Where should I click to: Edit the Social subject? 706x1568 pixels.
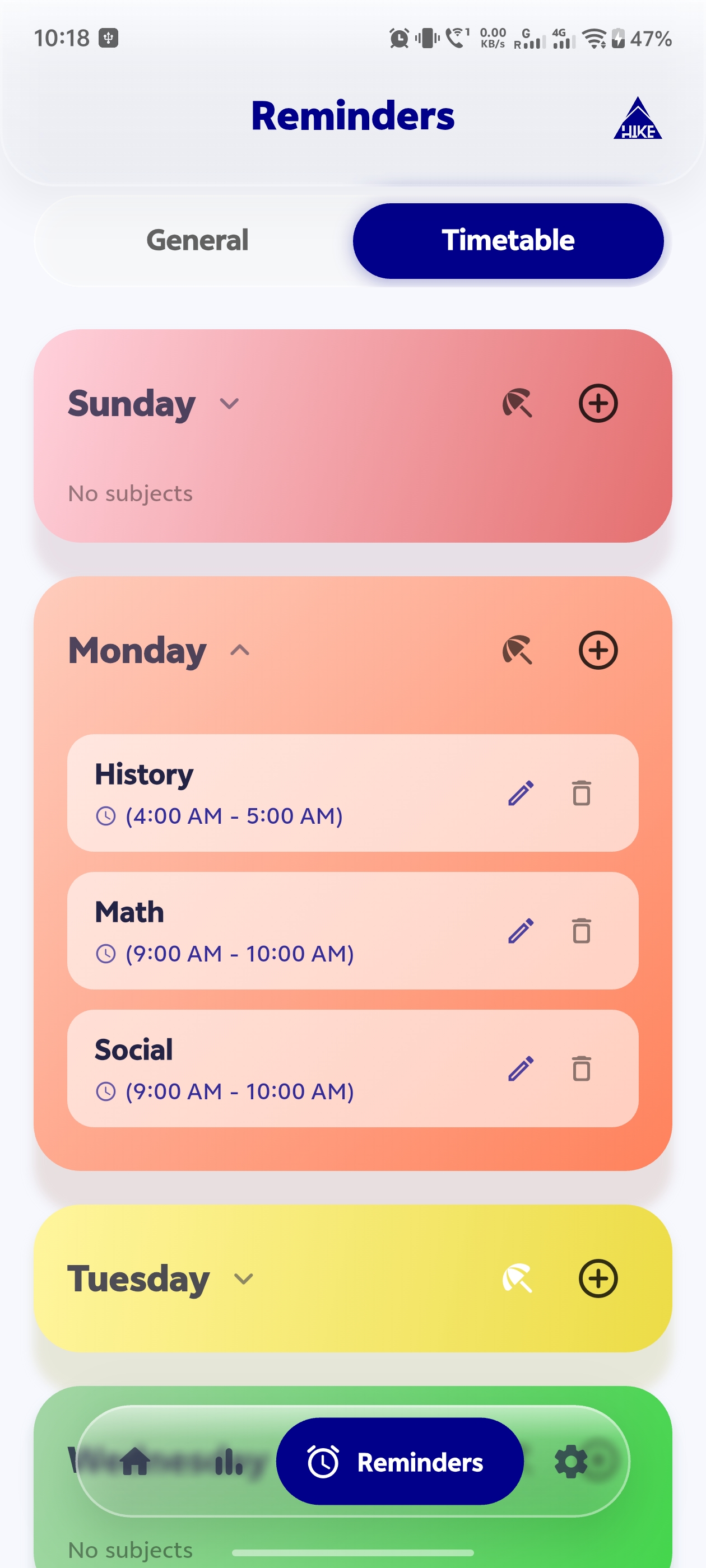point(521,1069)
